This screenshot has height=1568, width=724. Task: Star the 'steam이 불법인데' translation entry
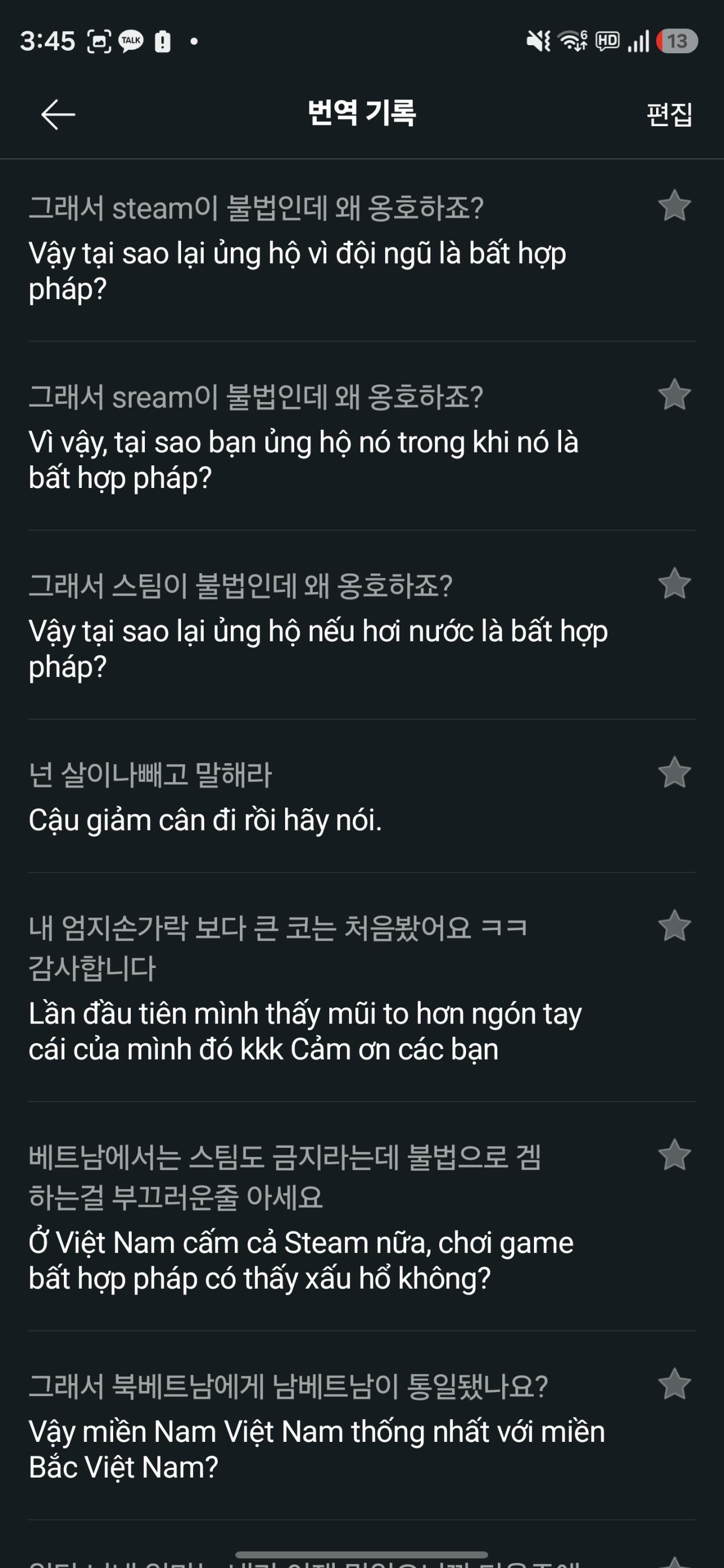(x=674, y=206)
